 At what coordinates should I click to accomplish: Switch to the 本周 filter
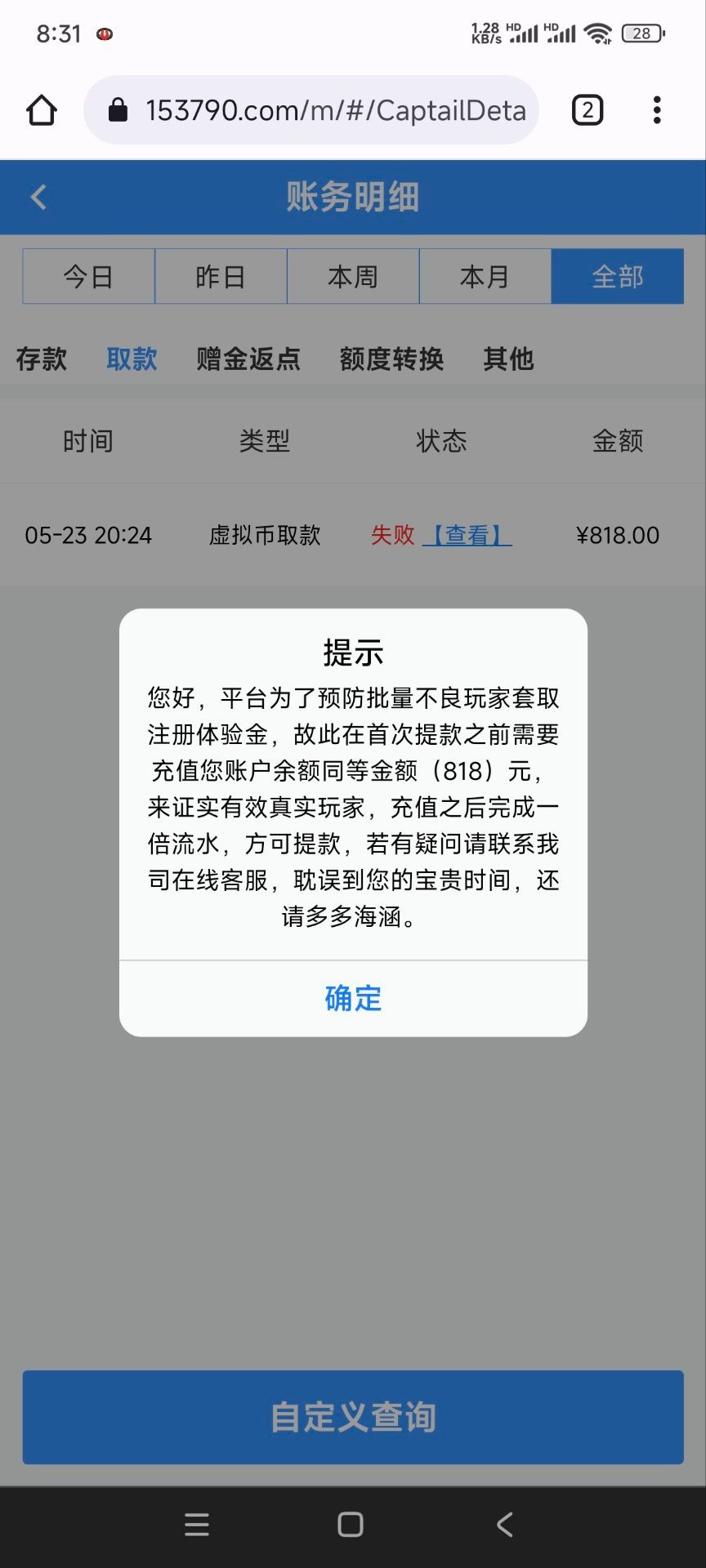[353, 277]
